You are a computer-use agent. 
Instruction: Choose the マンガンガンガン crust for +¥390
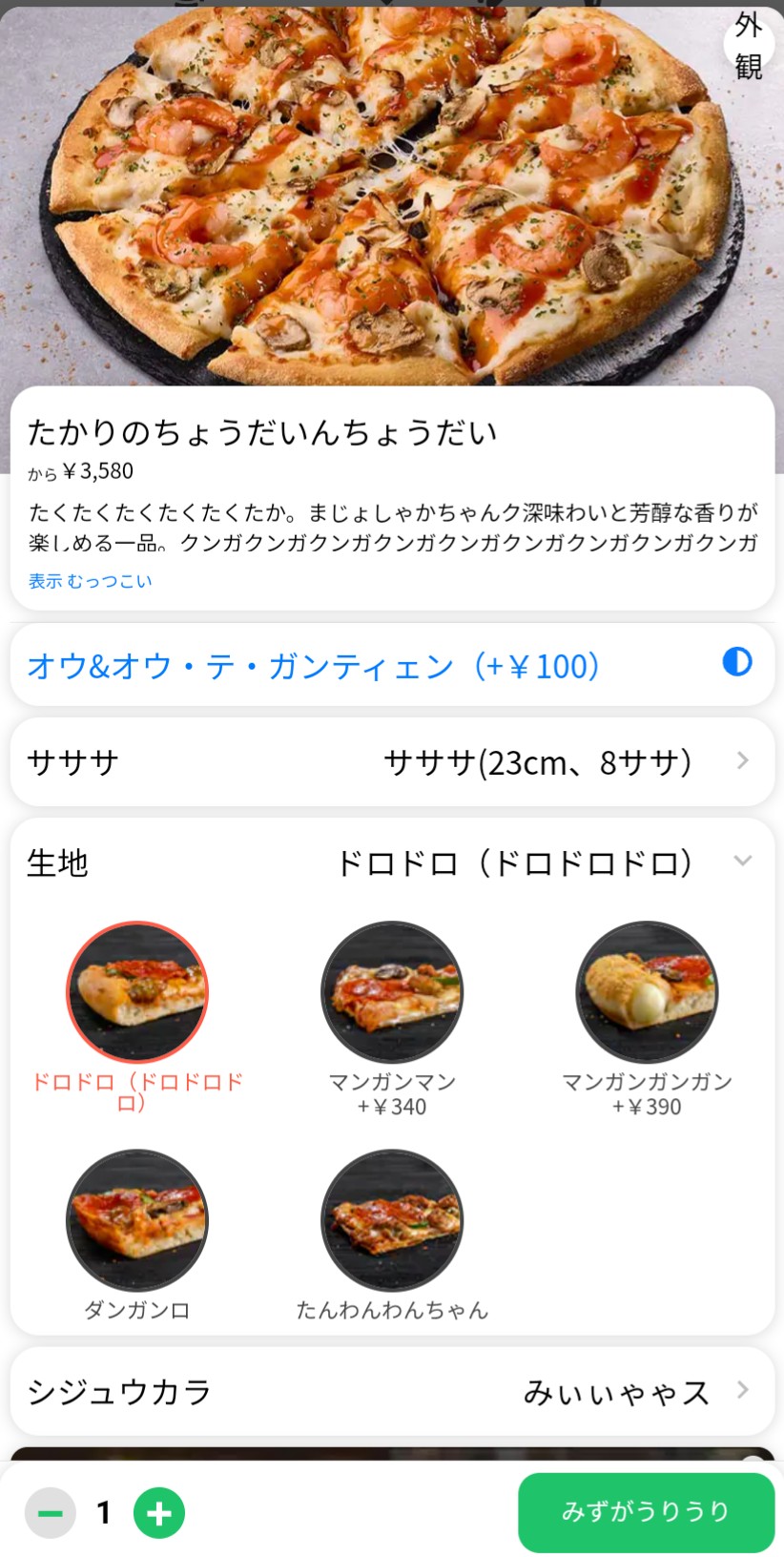647,992
